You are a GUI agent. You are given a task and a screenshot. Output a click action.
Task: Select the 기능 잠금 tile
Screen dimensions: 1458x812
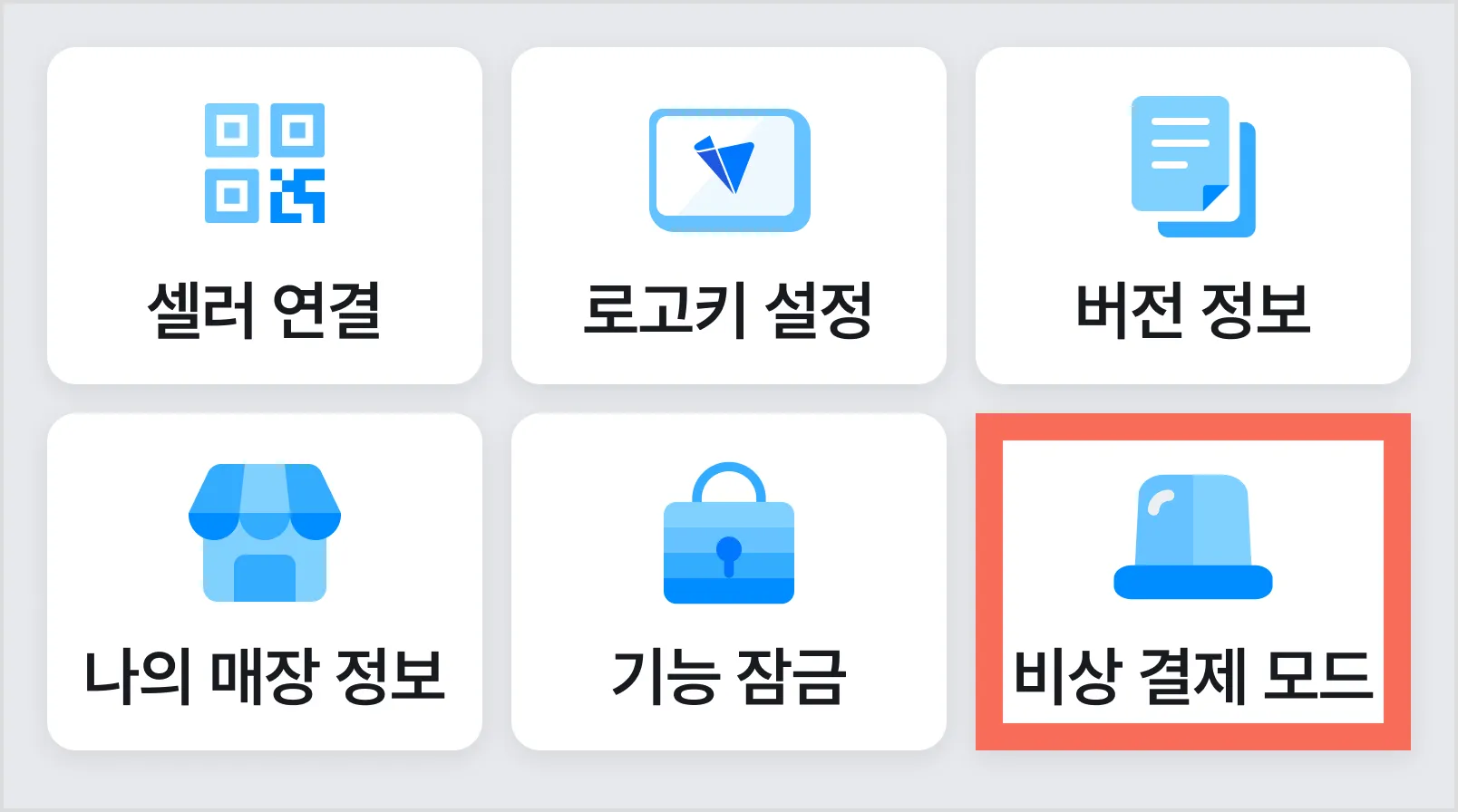(x=728, y=582)
